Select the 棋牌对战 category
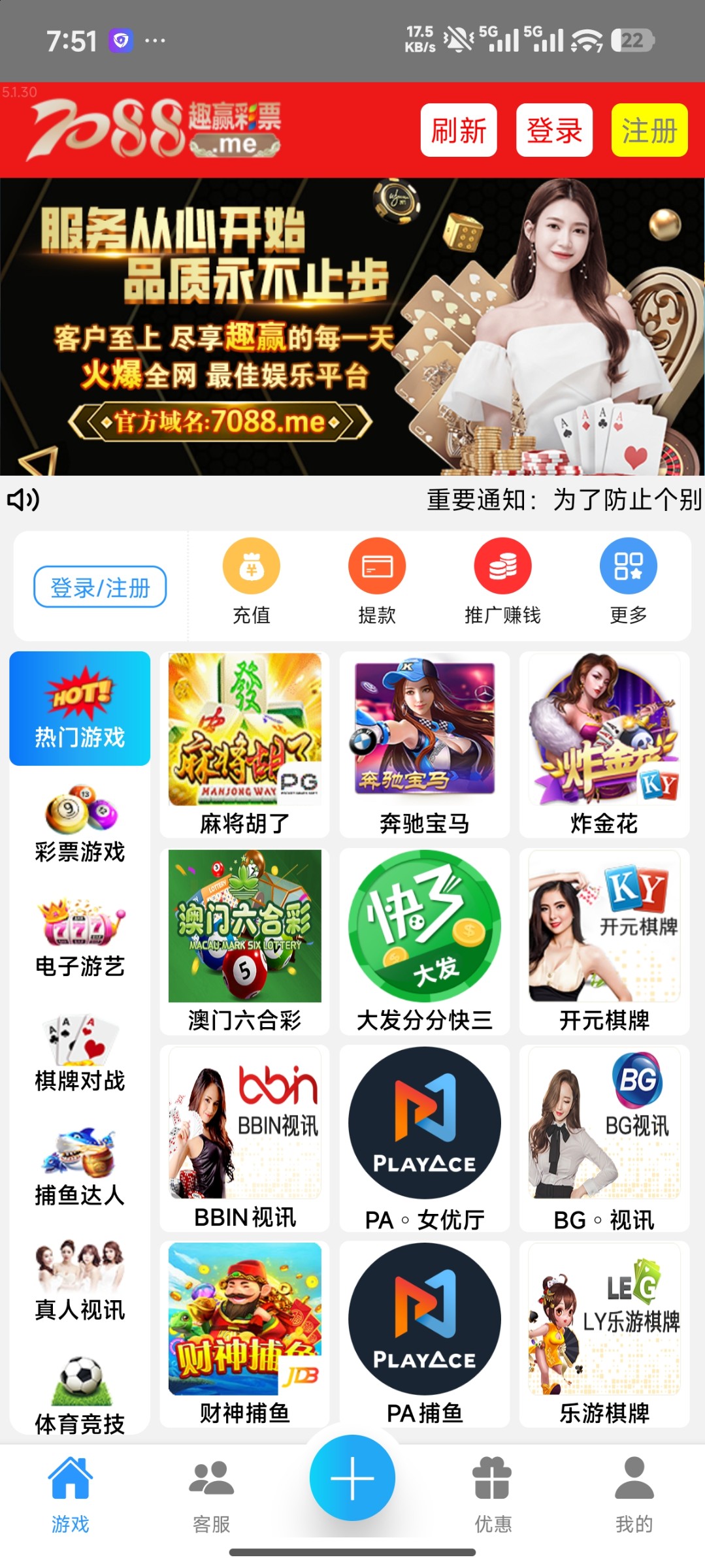 coord(80,1053)
